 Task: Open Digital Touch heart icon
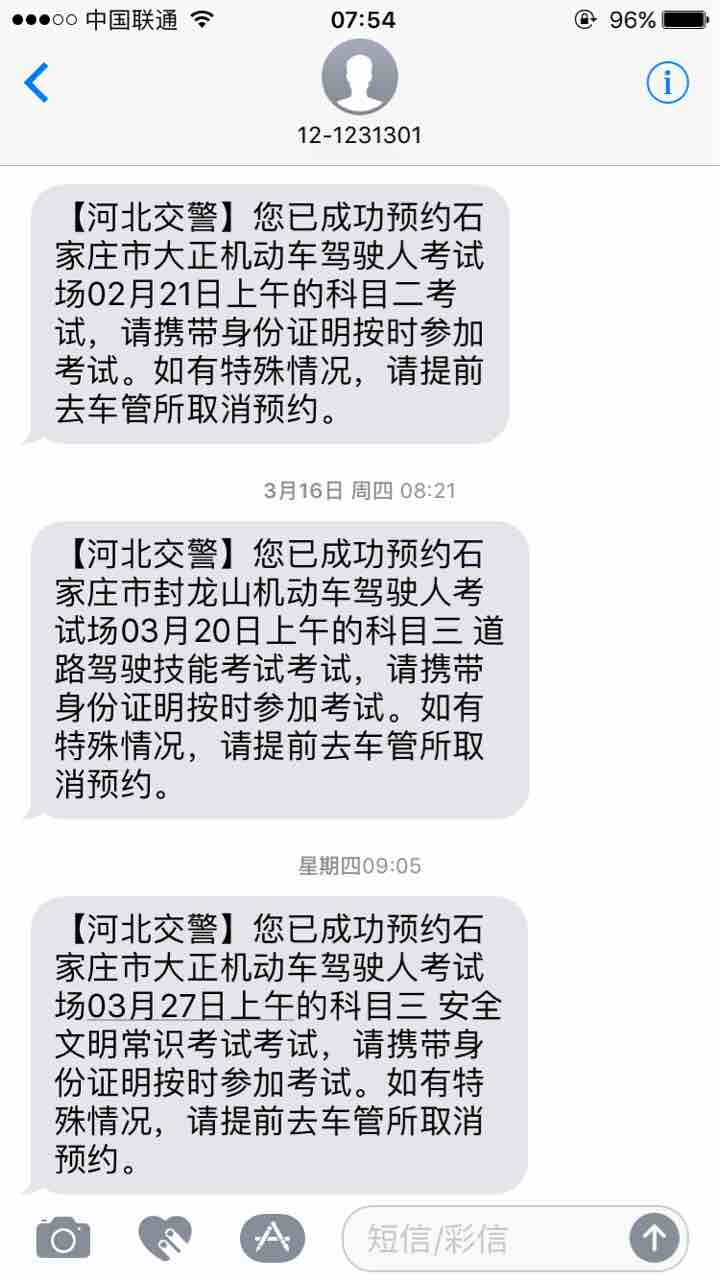(x=165, y=1239)
